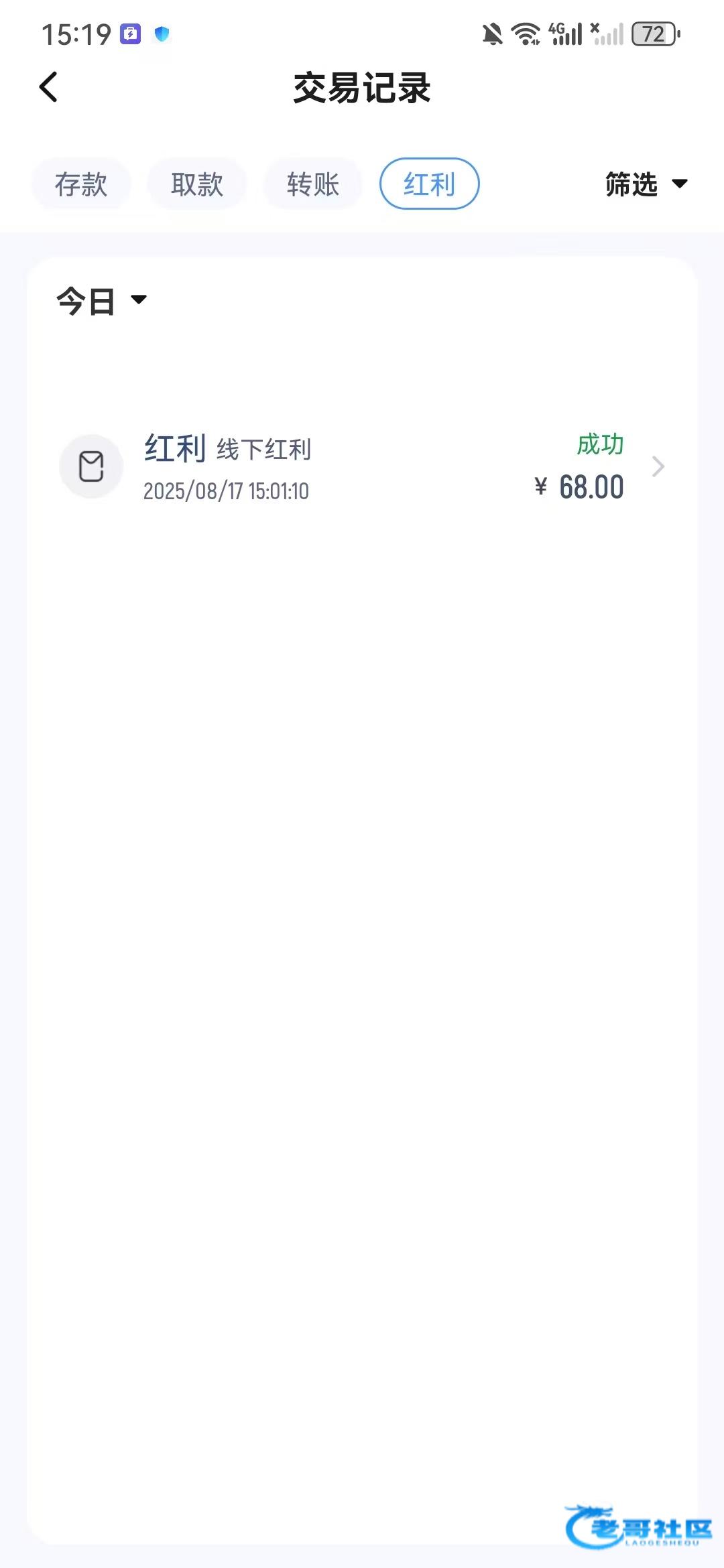The height and width of the screenshot is (1568, 724).
Task: Open the 筛选 filter dropdown
Action: pyautogui.click(x=646, y=184)
